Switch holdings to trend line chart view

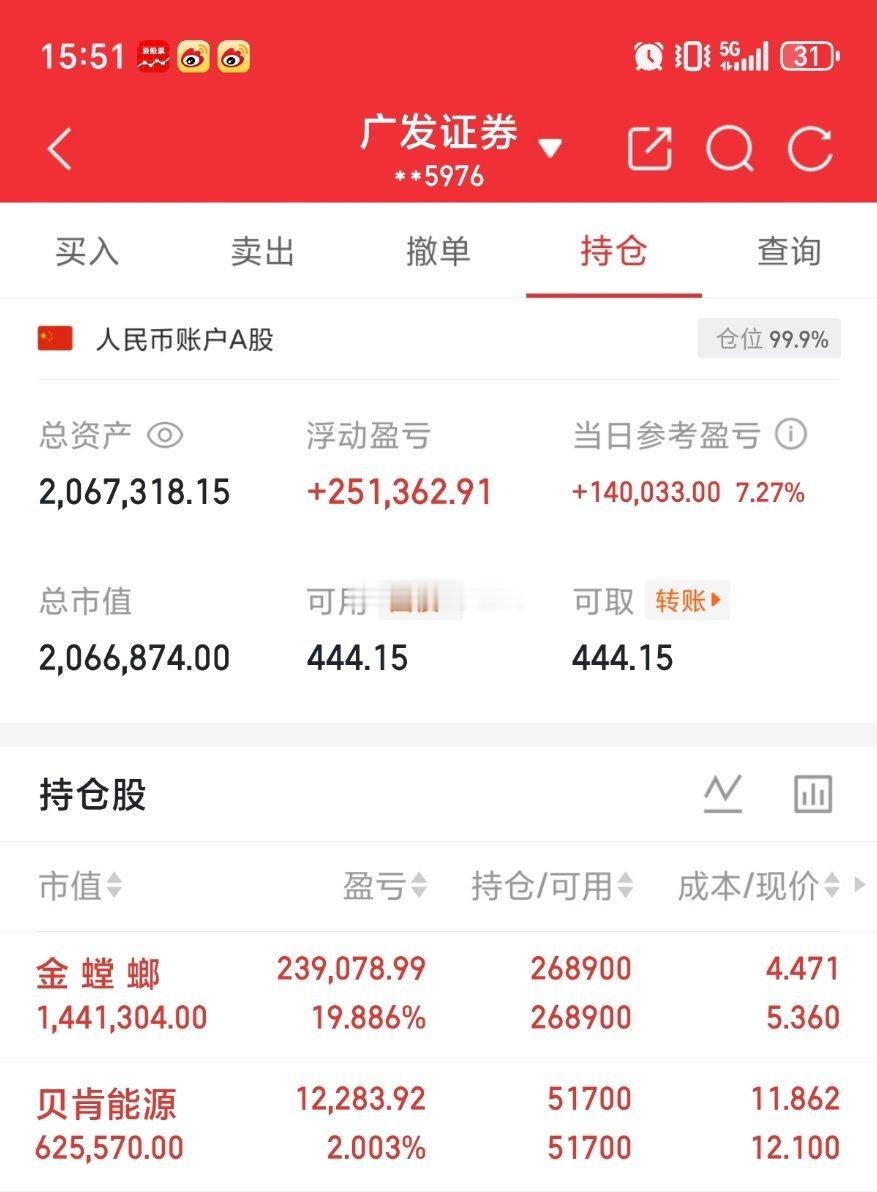[725, 793]
